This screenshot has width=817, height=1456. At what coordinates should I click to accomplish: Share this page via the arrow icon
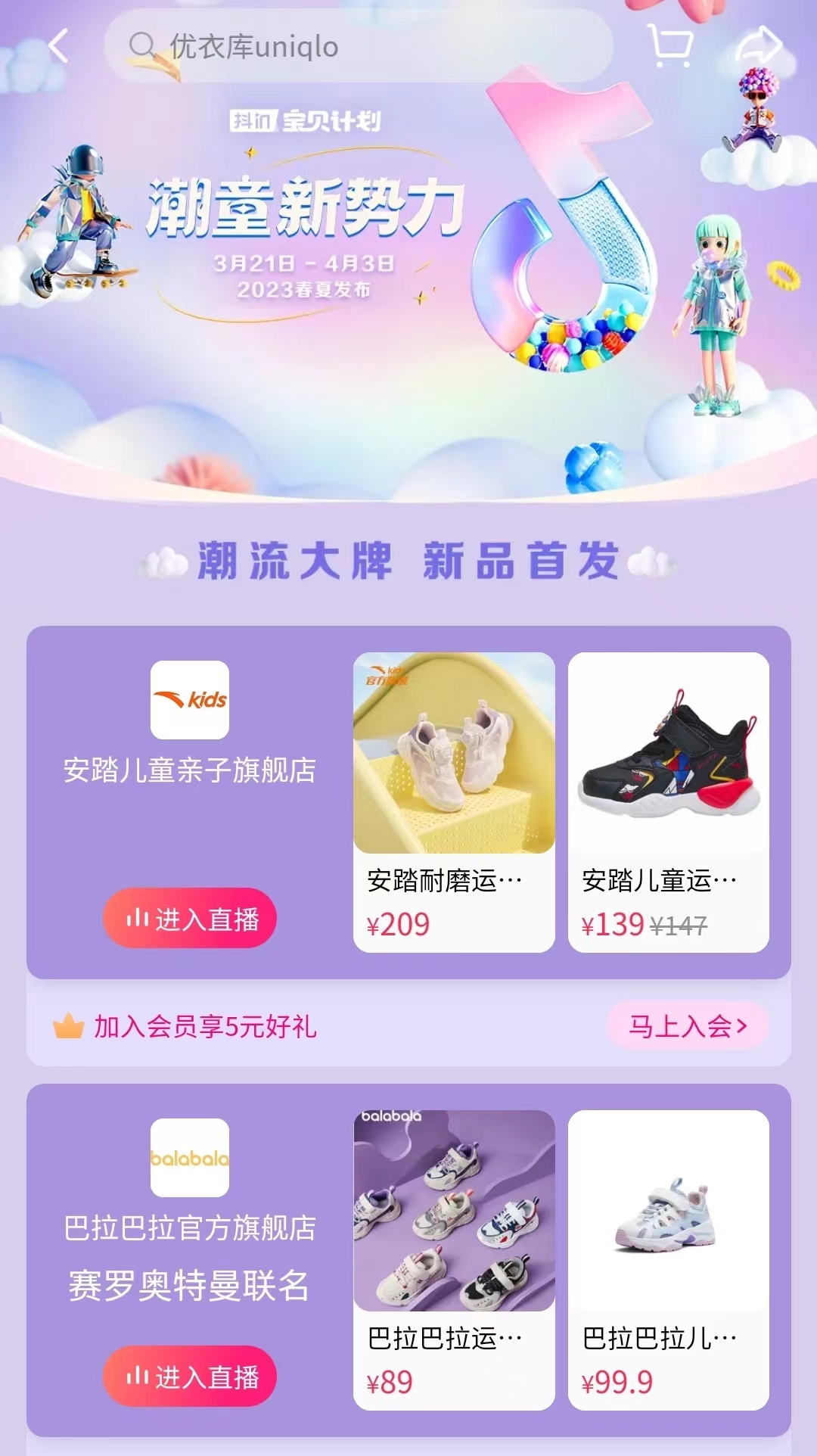[759, 45]
